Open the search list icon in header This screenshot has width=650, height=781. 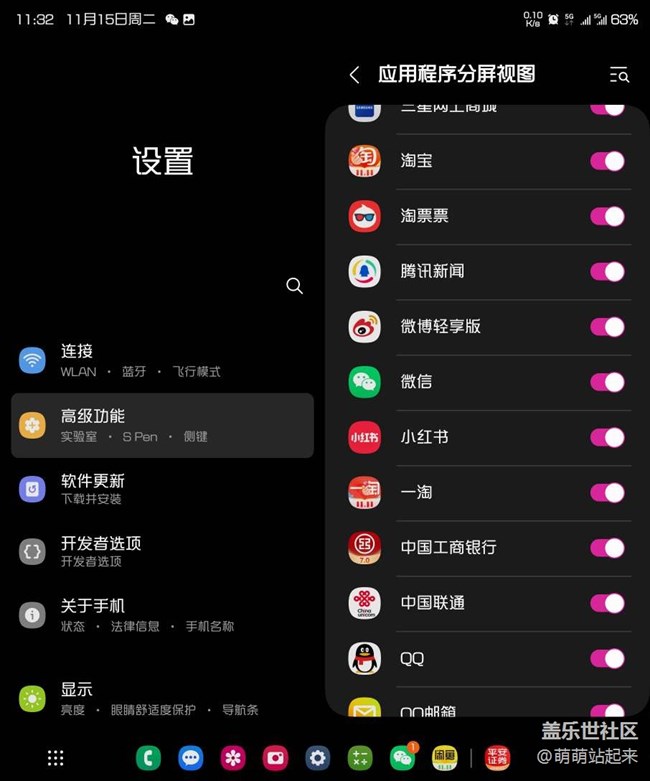[619, 75]
